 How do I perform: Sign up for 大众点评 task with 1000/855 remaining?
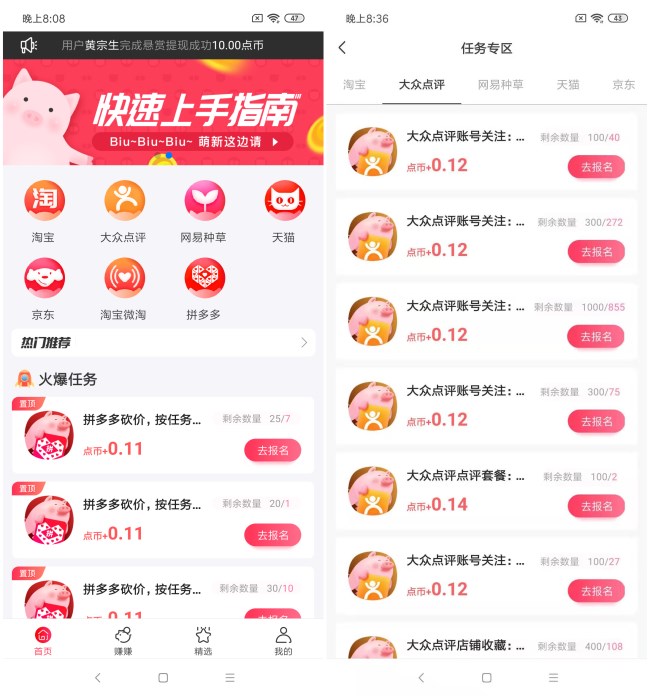596,337
